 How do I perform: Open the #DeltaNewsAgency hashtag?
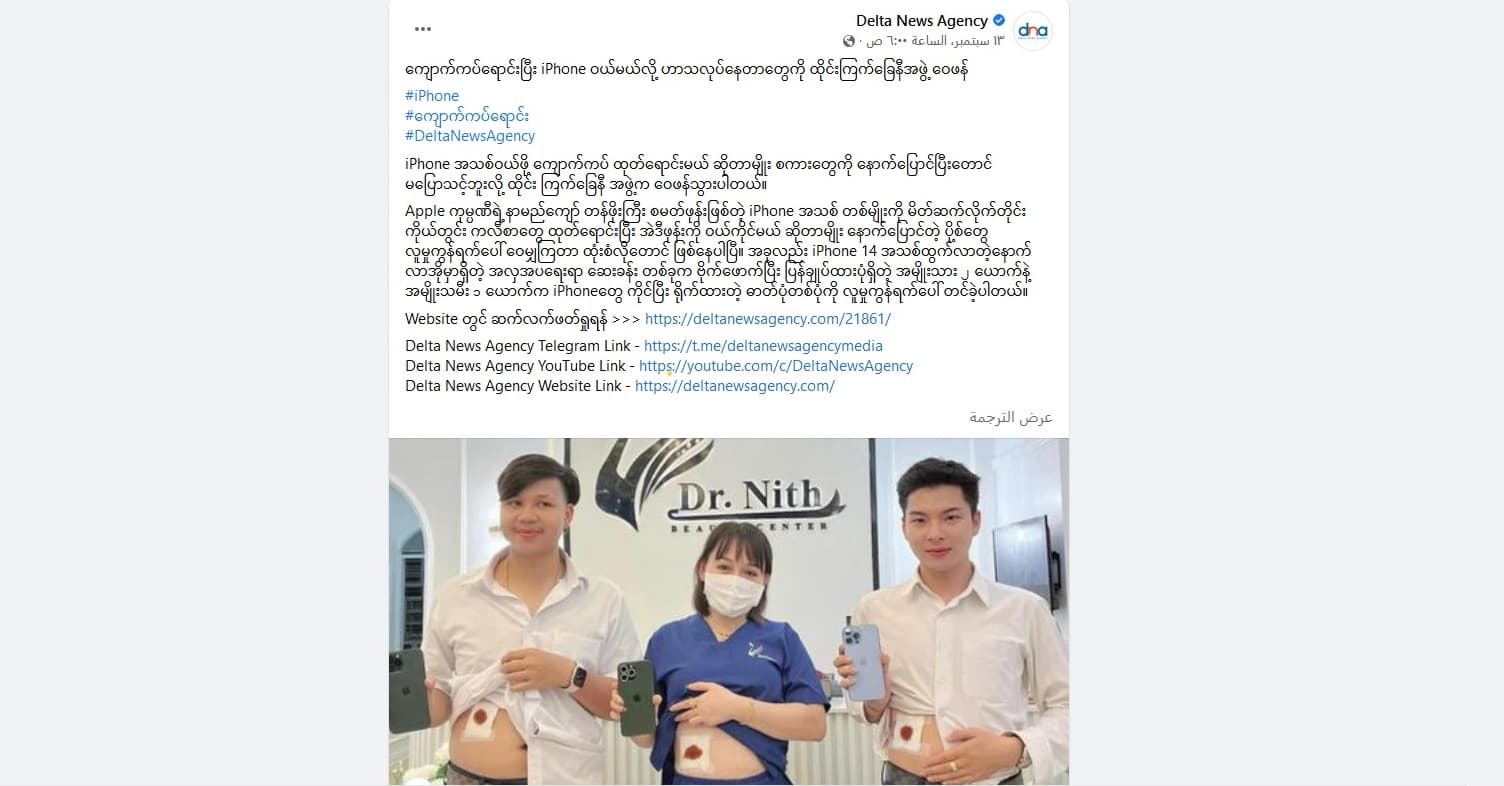point(470,136)
